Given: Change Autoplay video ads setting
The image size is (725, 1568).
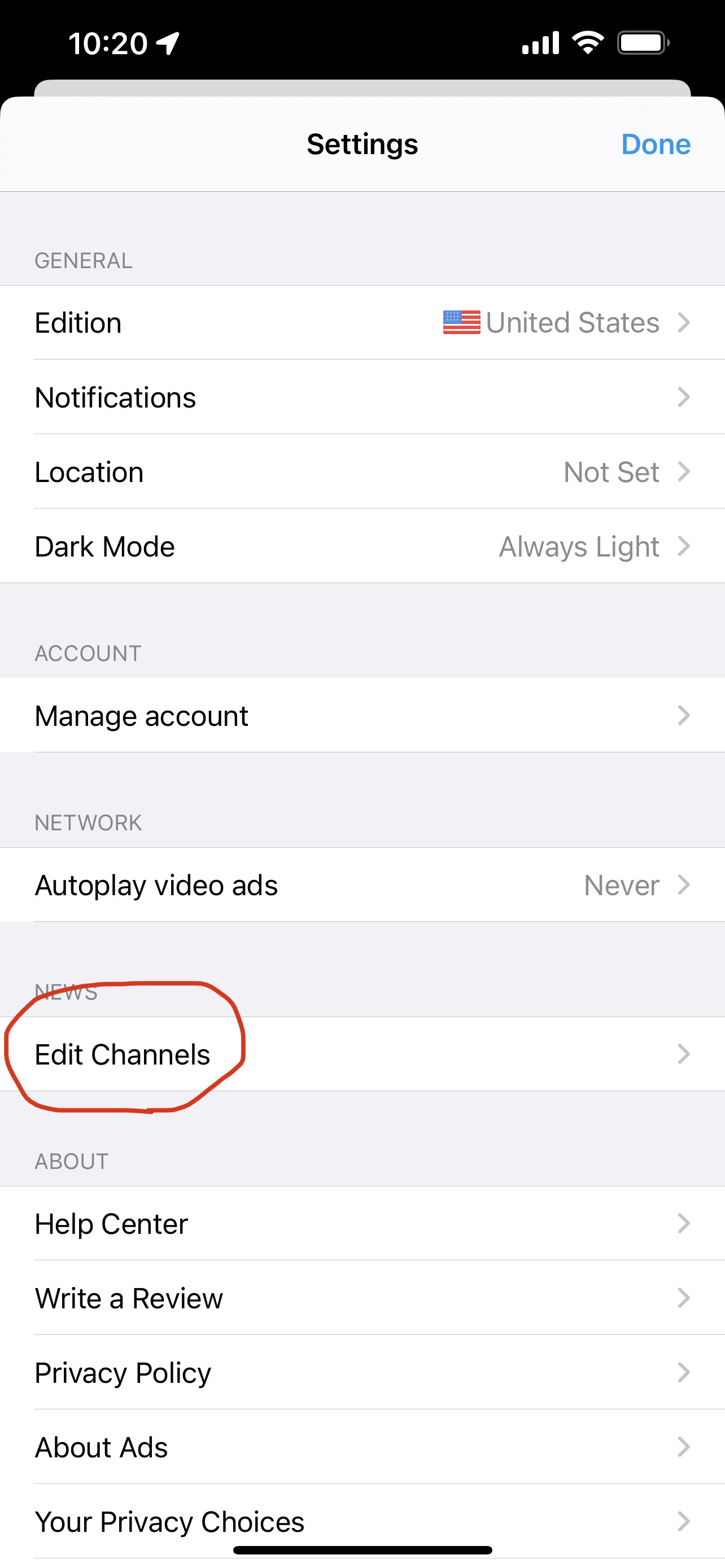Looking at the screenshot, I should 362,884.
